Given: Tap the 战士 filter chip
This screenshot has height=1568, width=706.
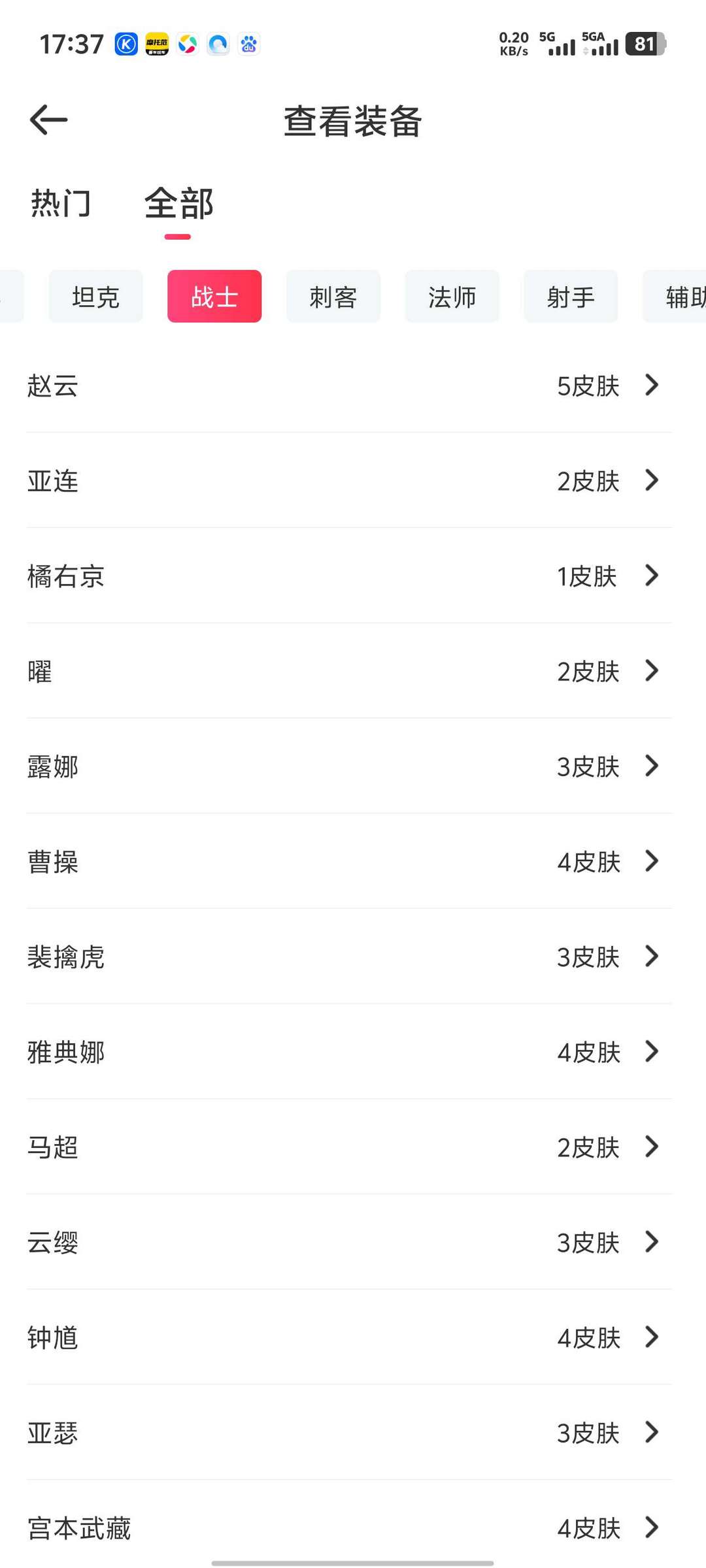Looking at the screenshot, I should click(x=214, y=297).
